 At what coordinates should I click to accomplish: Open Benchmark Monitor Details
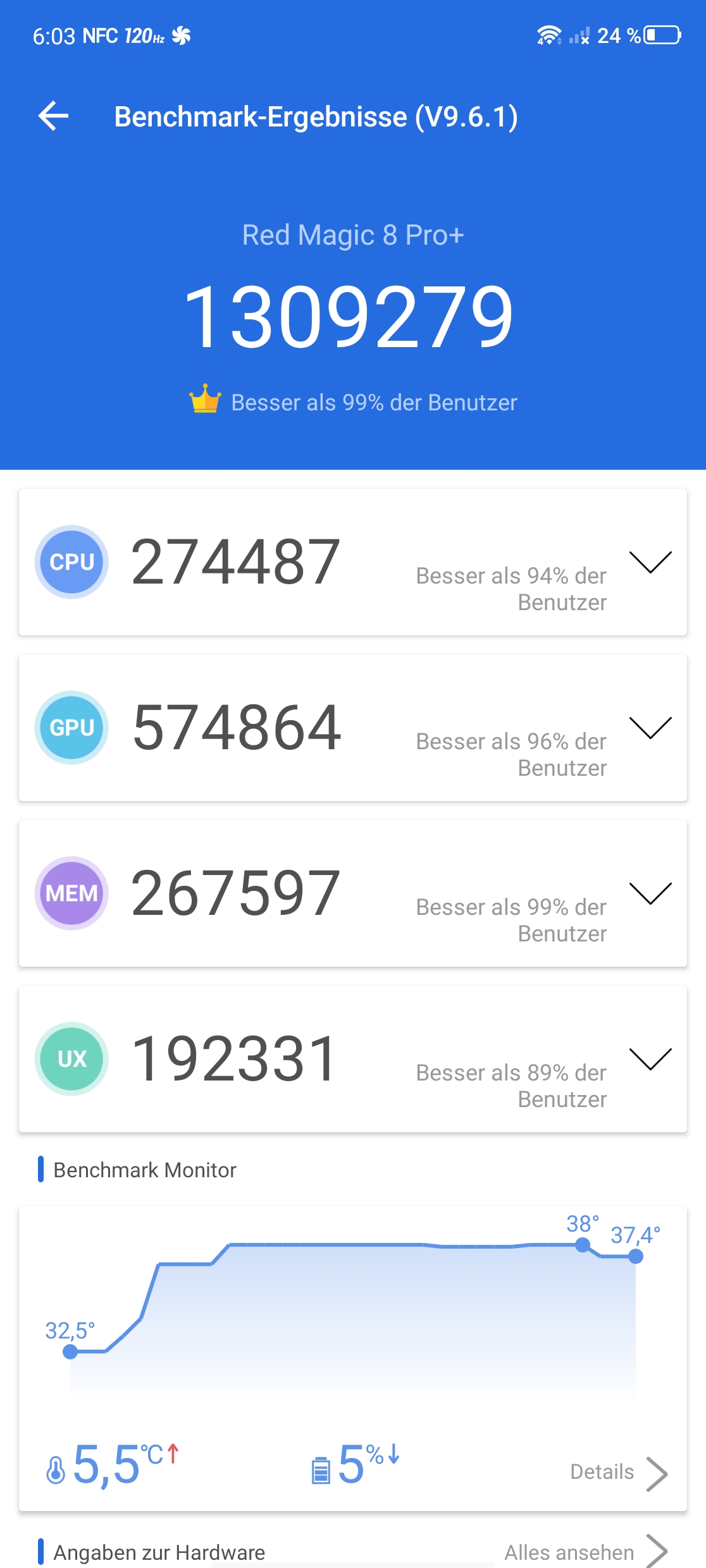pyautogui.click(x=617, y=1473)
